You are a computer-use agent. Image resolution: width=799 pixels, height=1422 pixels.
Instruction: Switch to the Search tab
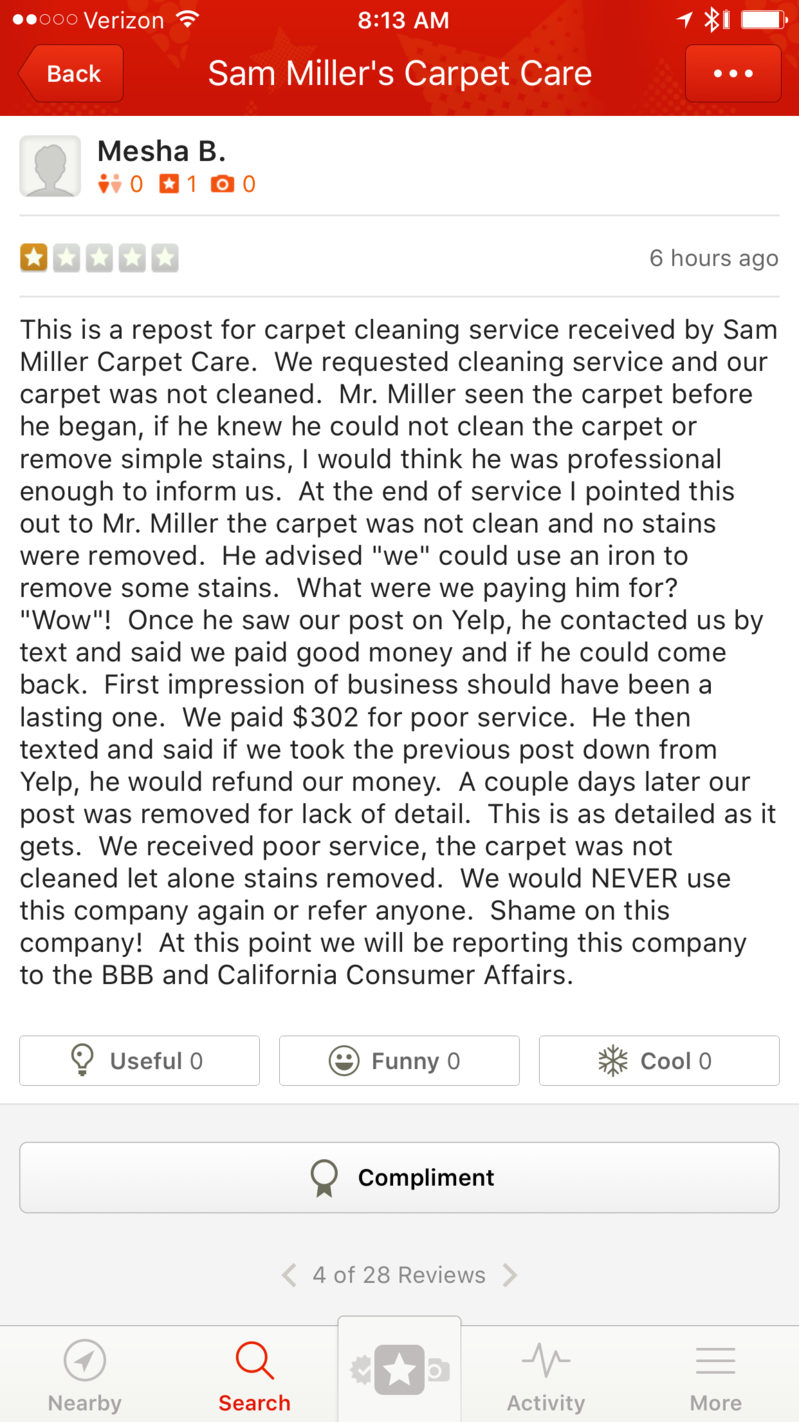click(254, 1376)
